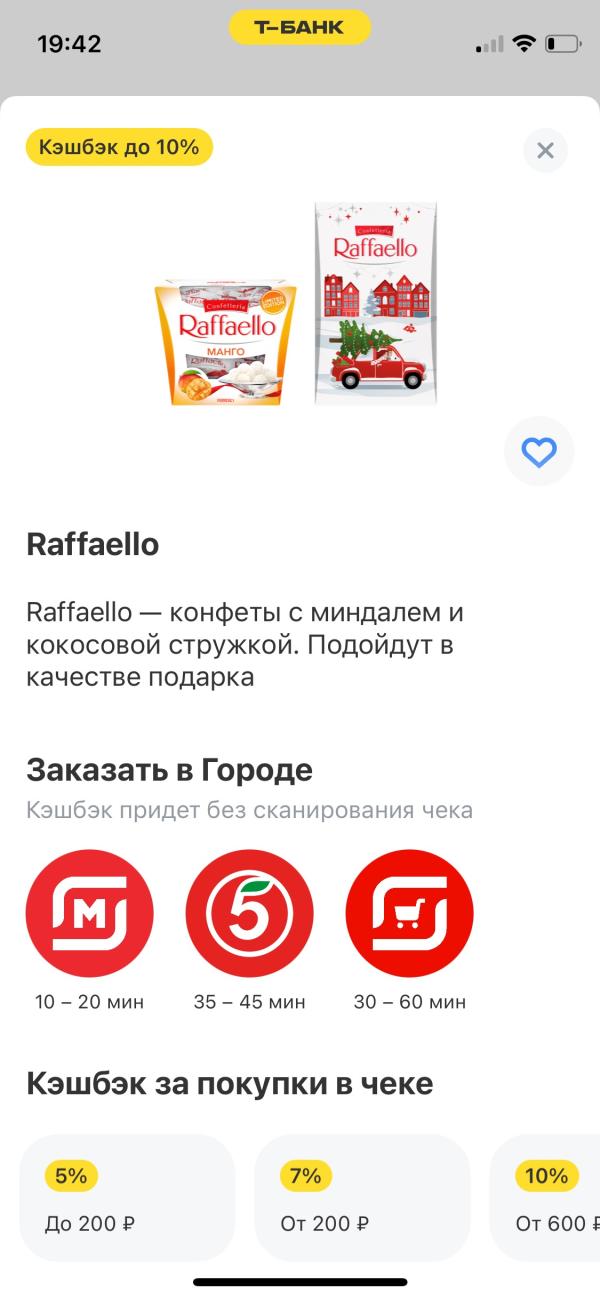Return to T-Bank via the top pill
Screen dimensions: 600x1298
point(299,28)
